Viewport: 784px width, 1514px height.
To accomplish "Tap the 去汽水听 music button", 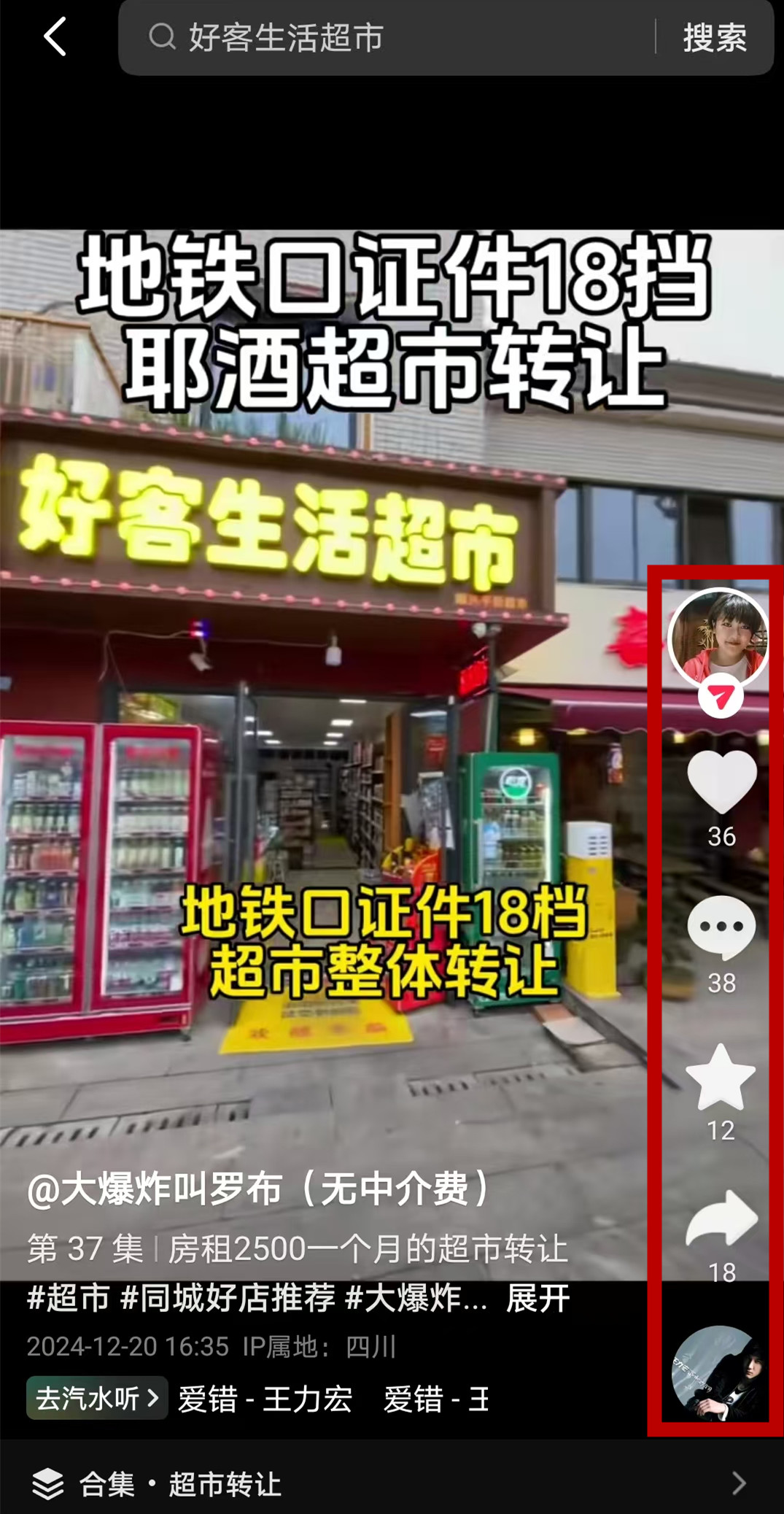I will (x=97, y=1398).
